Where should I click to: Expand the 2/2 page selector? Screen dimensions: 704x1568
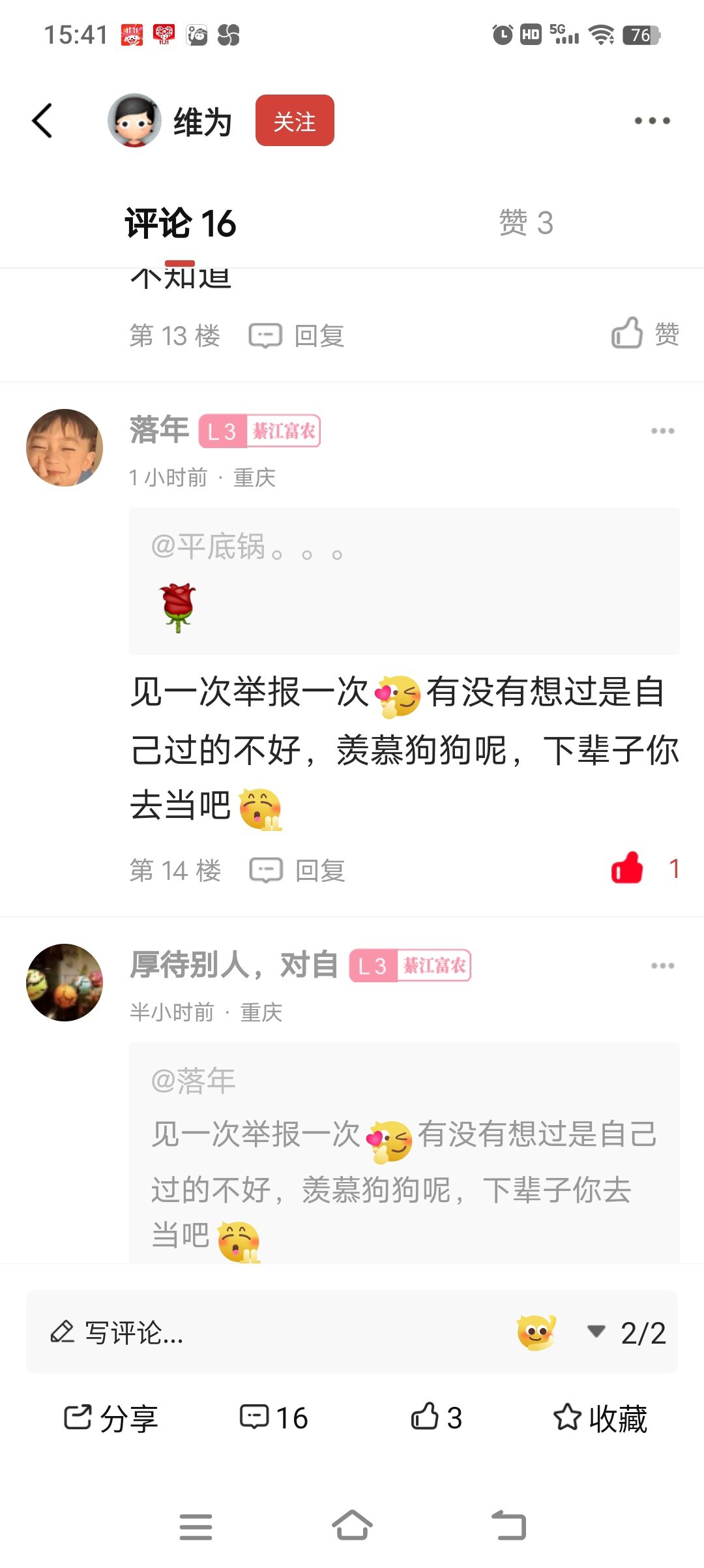(x=627, y=1333)
